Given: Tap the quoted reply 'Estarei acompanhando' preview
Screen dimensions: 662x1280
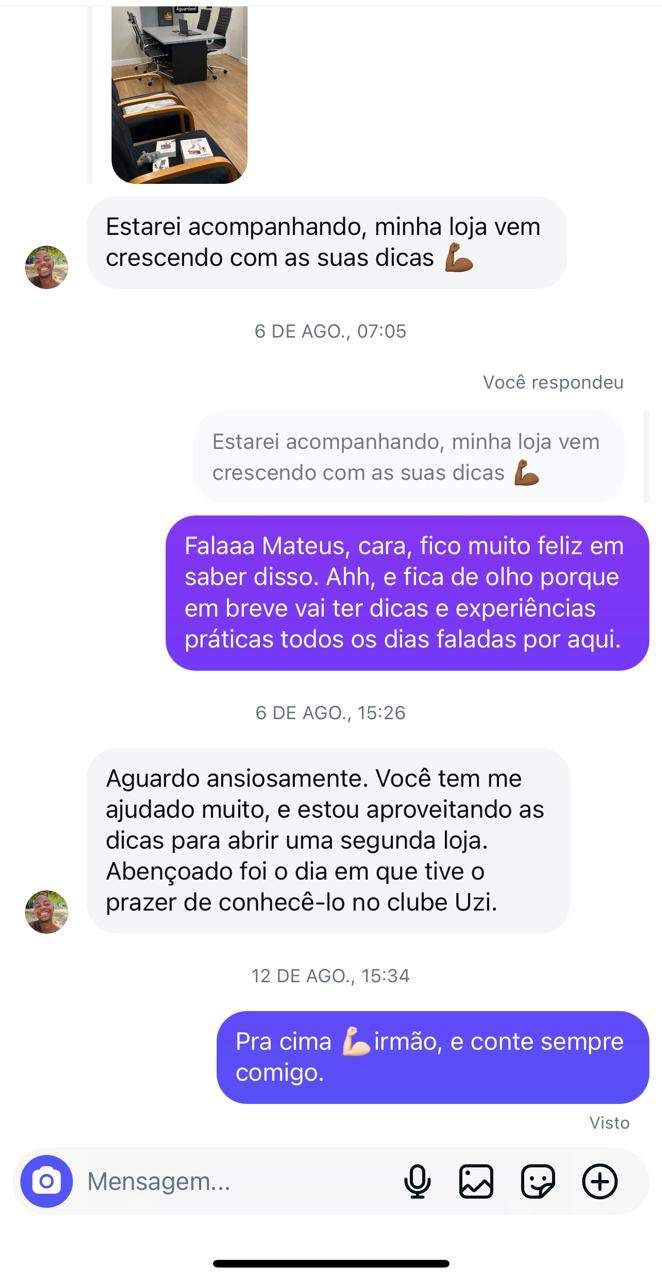Looking at the screenshot, I should pos(408,457).
